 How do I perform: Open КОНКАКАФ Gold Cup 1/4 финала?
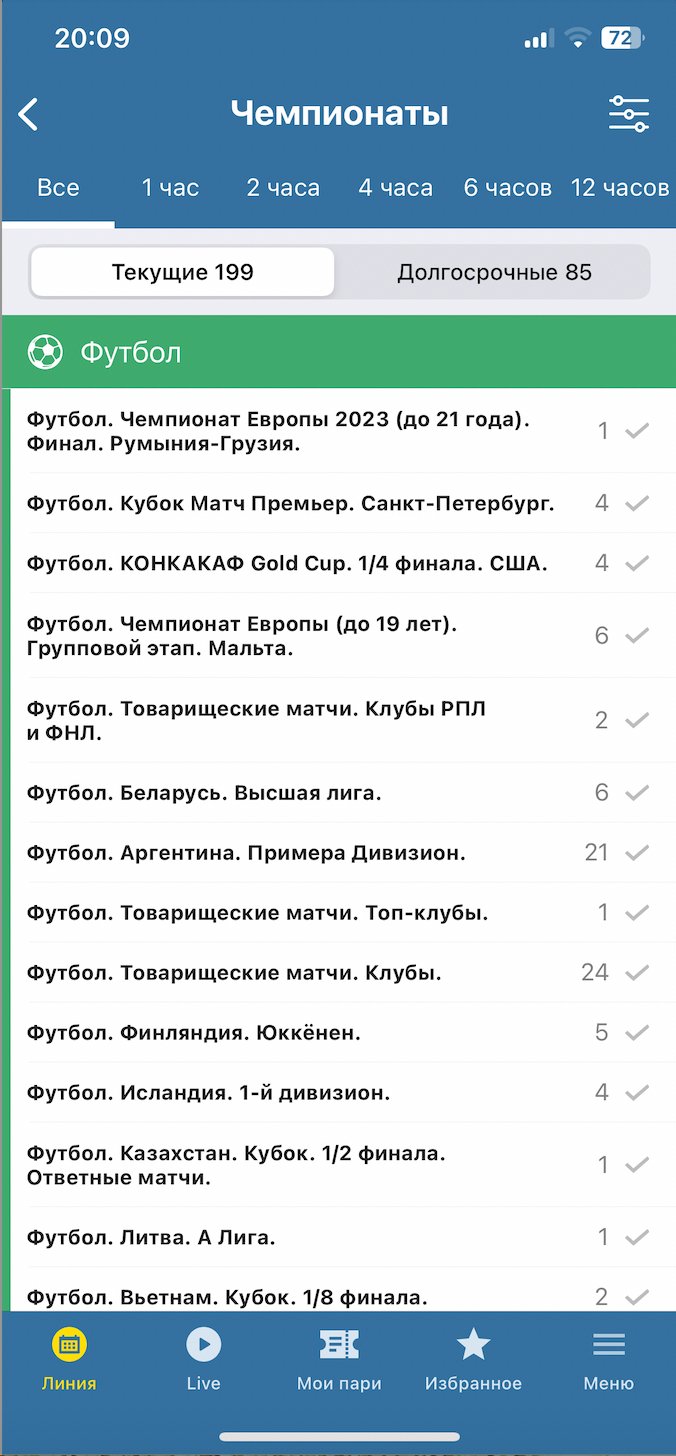pyautogui.click(x=287, y=563)
